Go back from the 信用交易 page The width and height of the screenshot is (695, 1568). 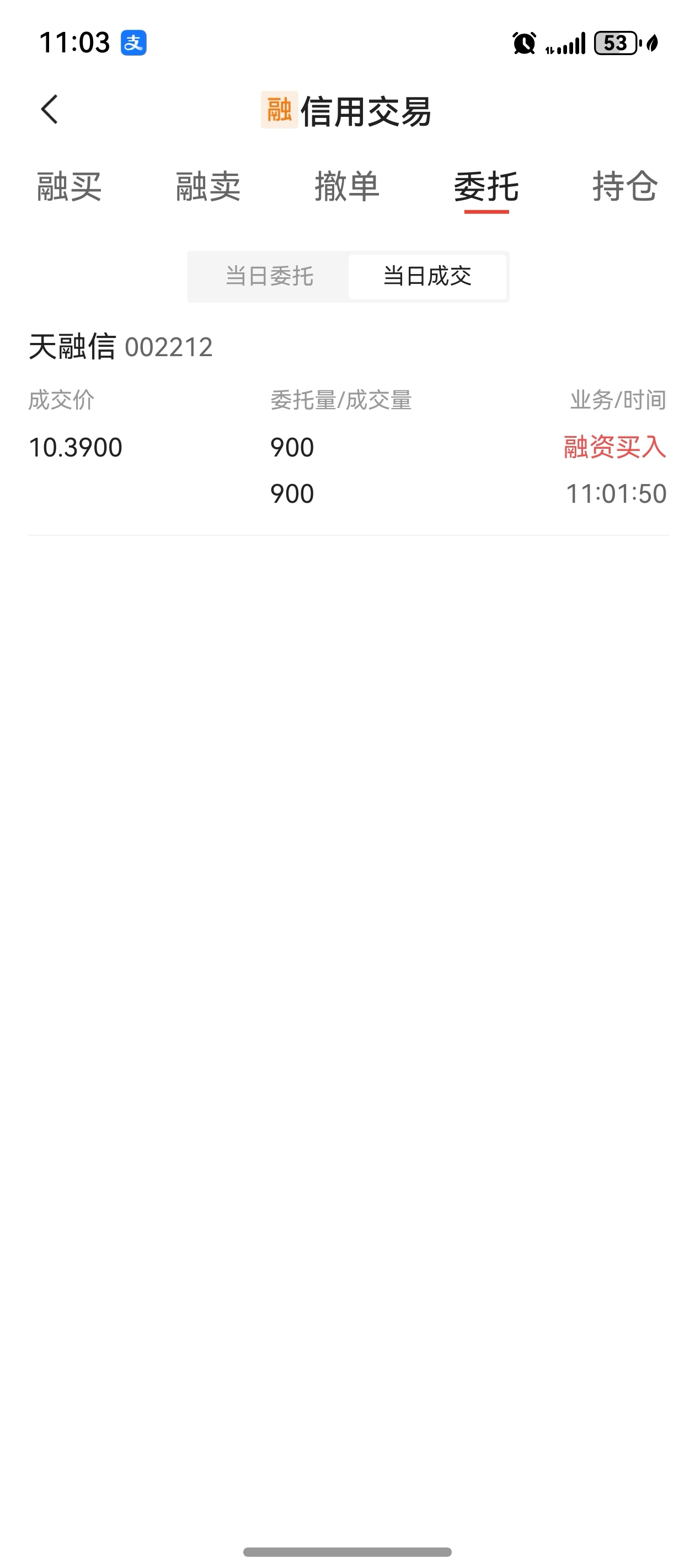pyautogui.click(x=50, y=110)
